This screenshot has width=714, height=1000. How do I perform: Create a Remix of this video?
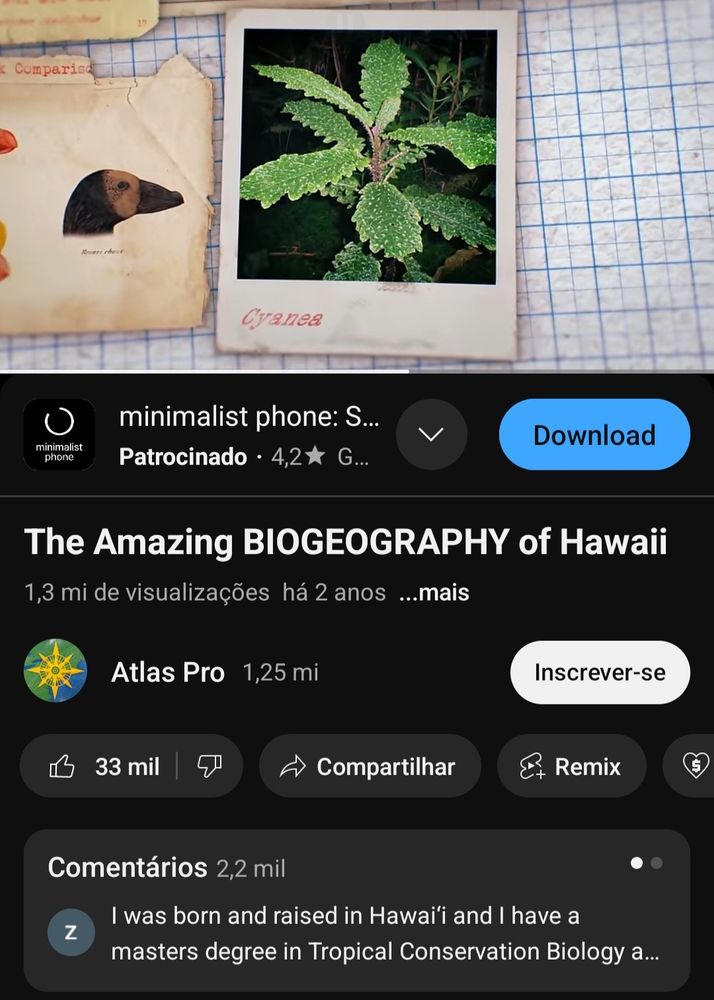[x=571, y=766]
